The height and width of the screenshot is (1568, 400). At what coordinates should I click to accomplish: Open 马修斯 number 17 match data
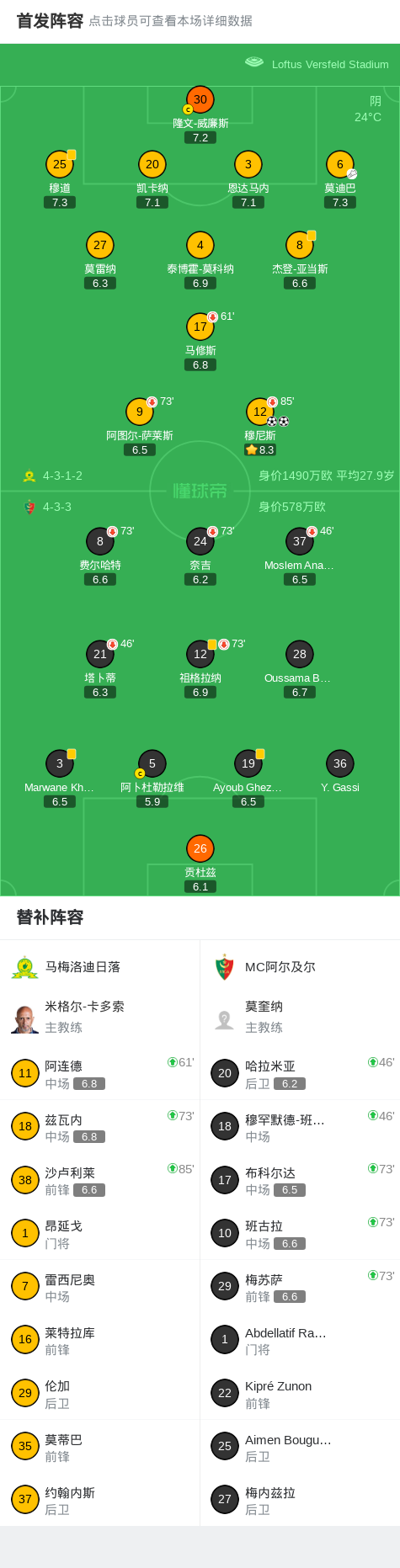pos(200,341)
